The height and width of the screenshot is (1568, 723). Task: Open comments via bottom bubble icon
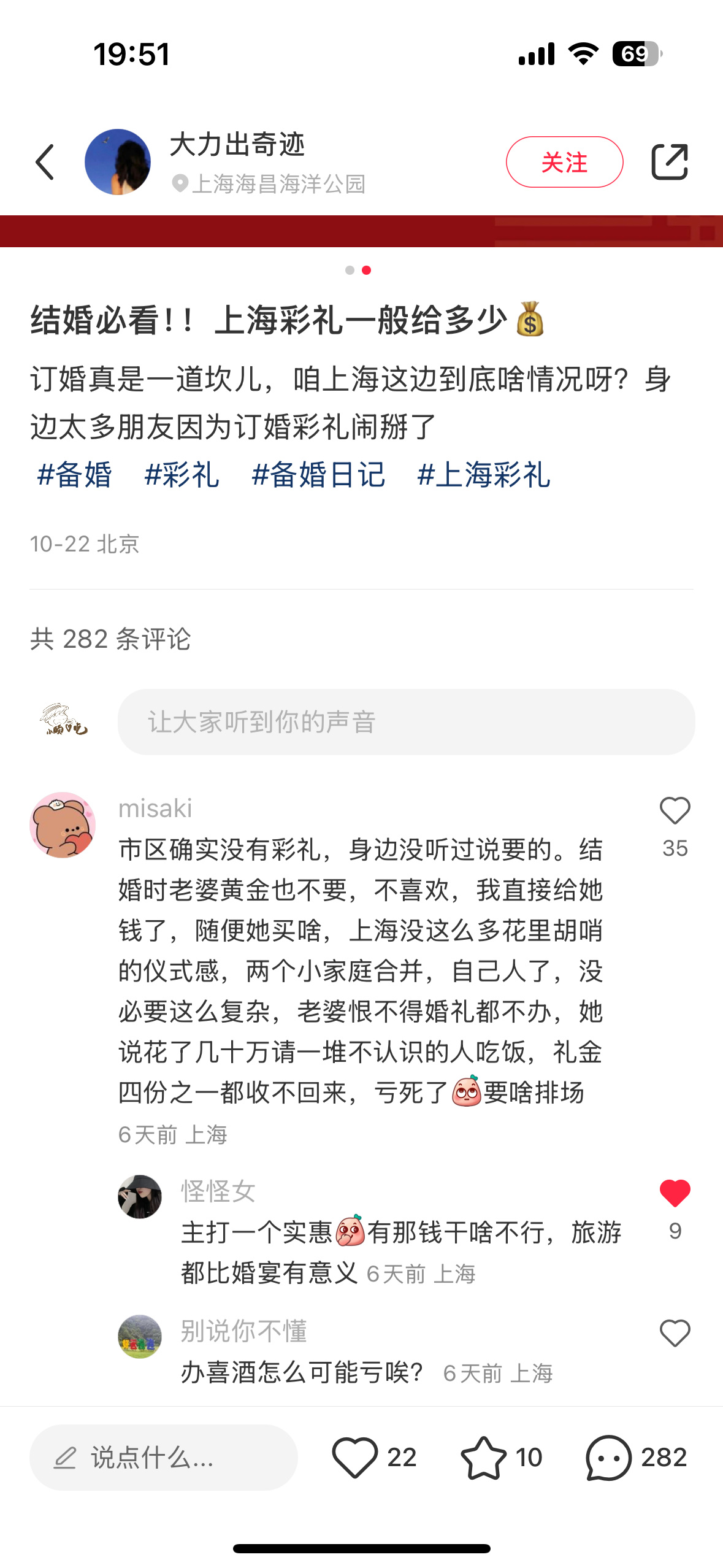point(608,1458)
